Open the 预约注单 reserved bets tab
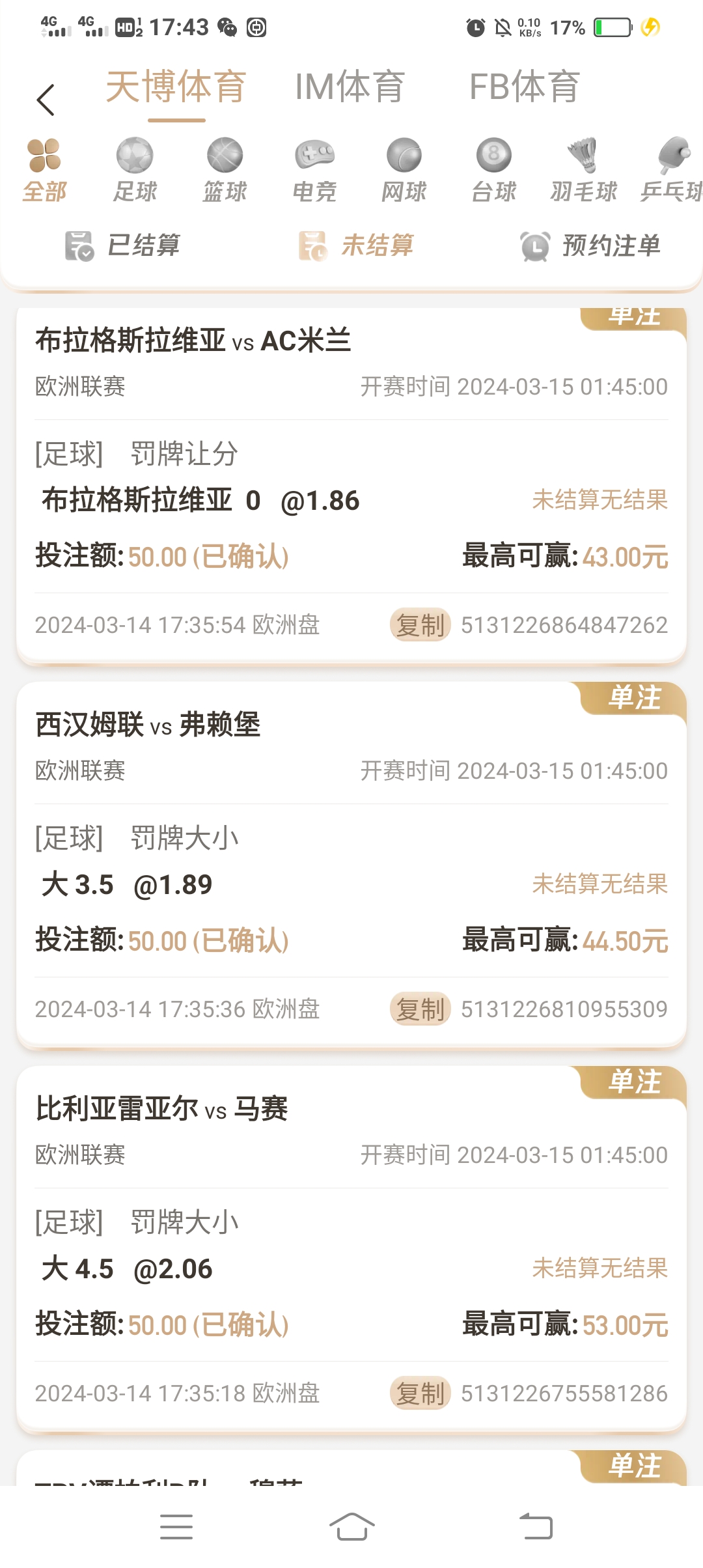 [590, 245]
